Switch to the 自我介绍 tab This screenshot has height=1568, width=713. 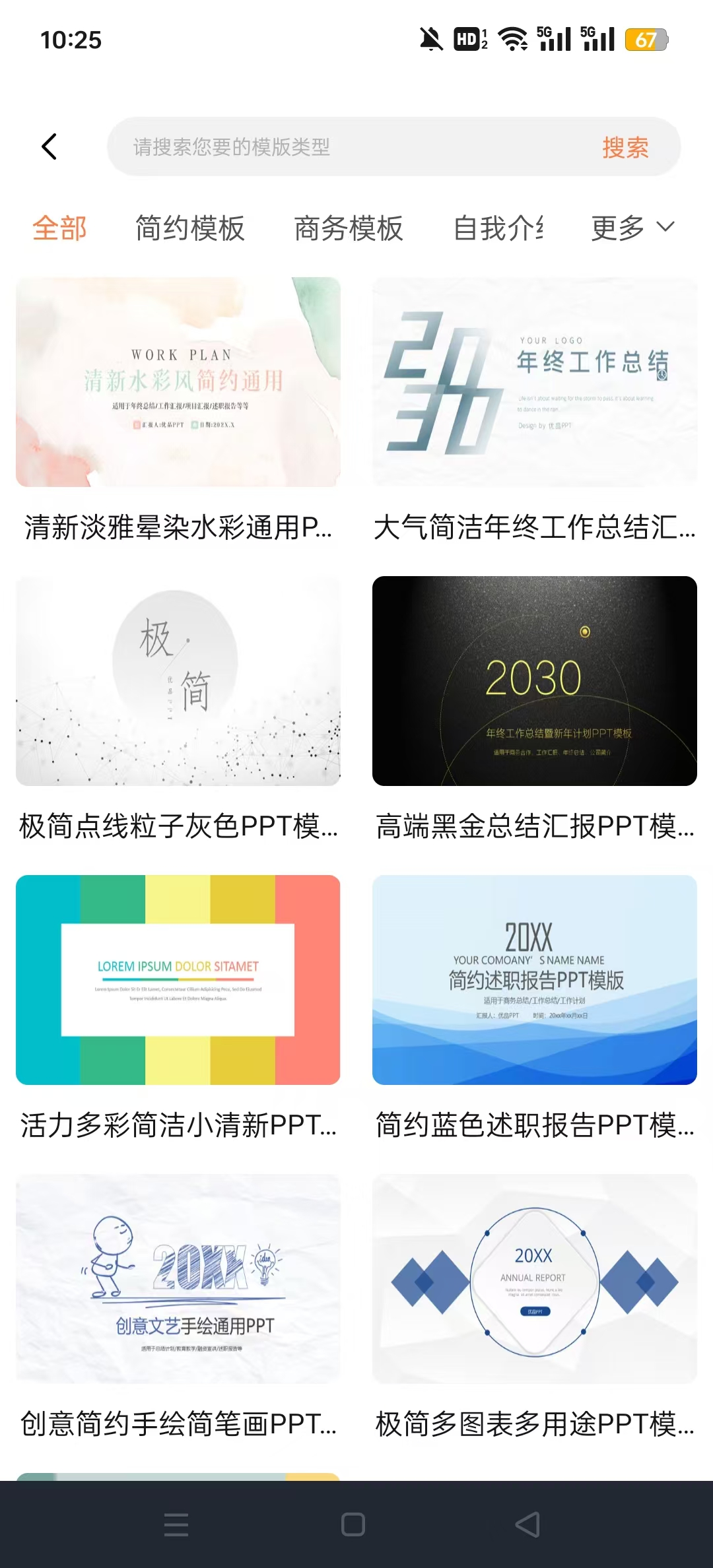(498, 228)
